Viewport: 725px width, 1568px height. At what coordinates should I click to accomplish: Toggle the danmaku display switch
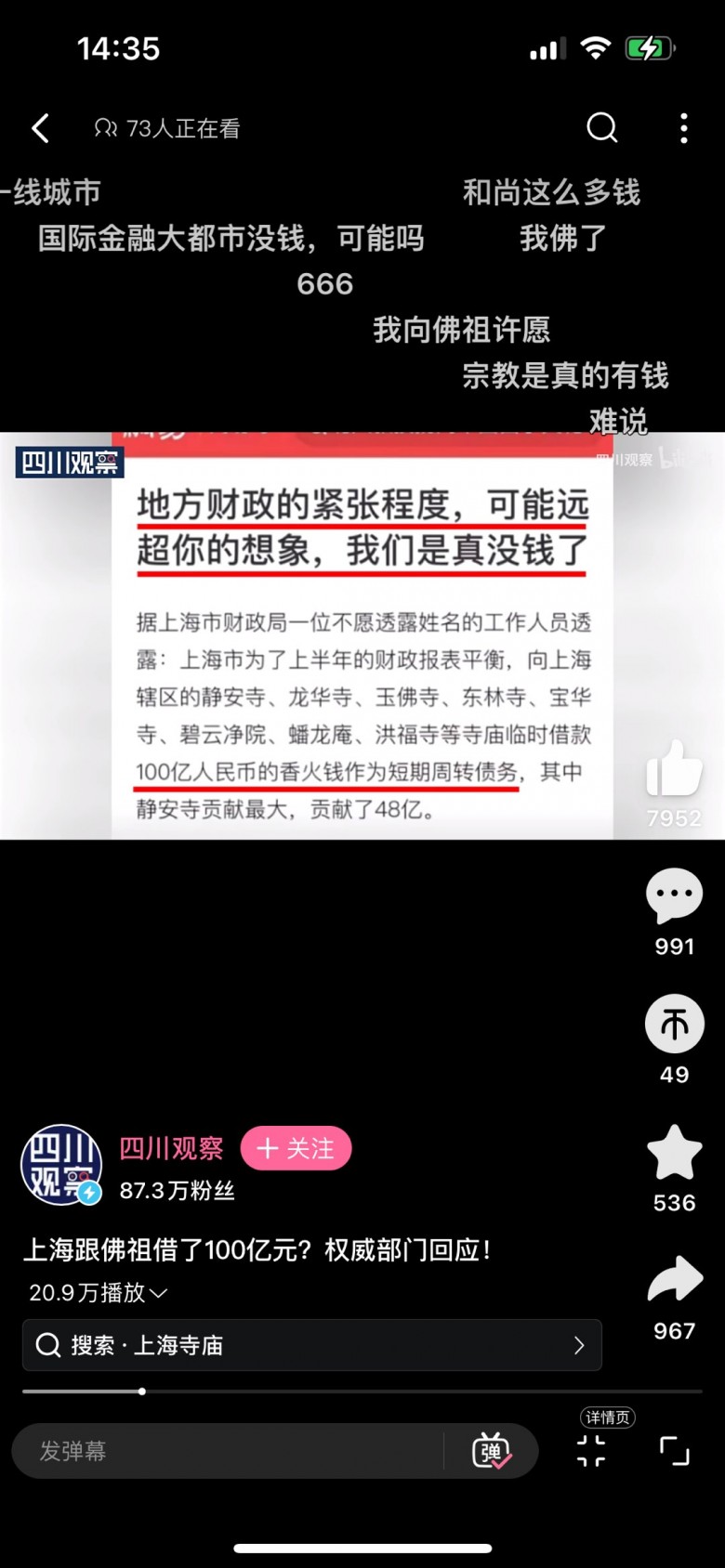click(491, 1451)
